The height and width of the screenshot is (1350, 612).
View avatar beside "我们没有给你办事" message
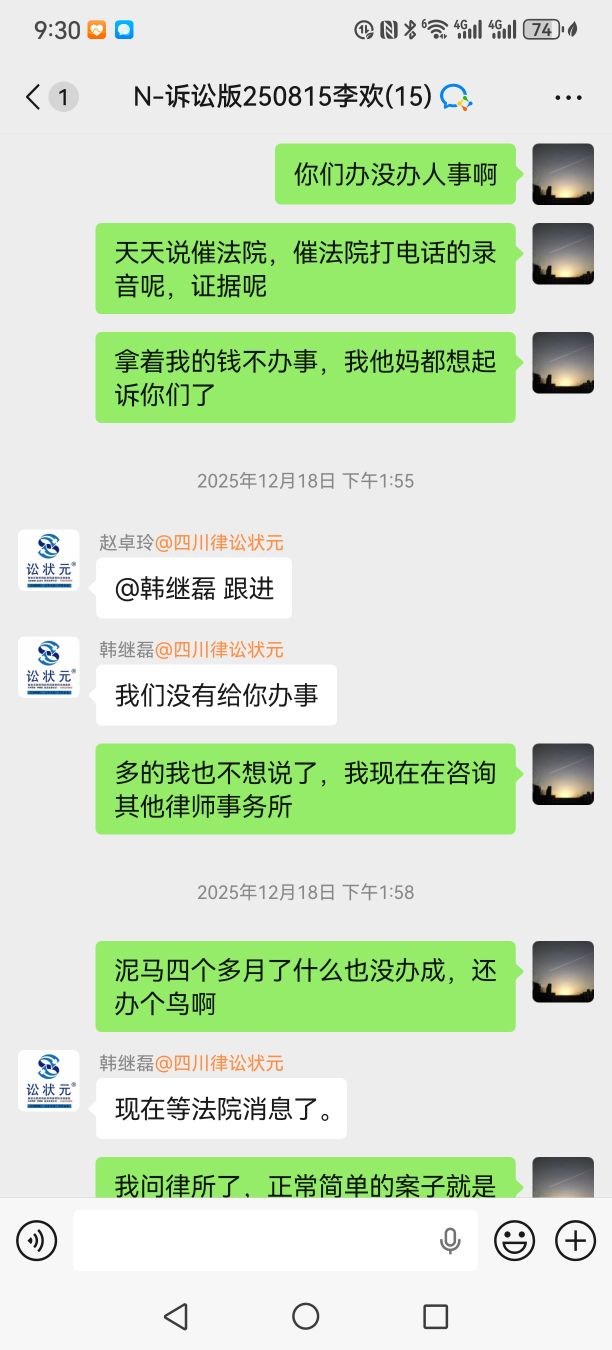point(48,667)
